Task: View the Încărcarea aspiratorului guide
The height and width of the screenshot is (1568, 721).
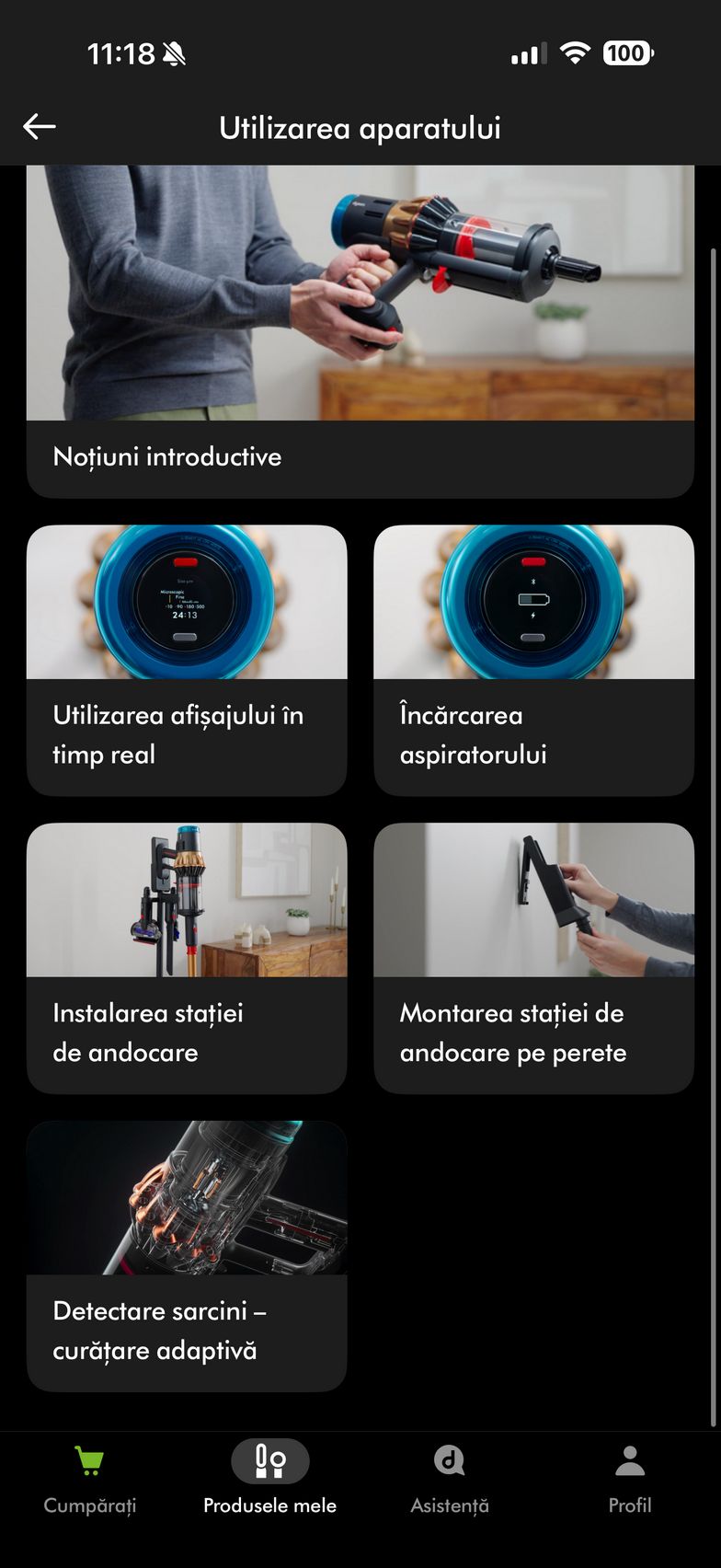Action: (x=533, y=659)
